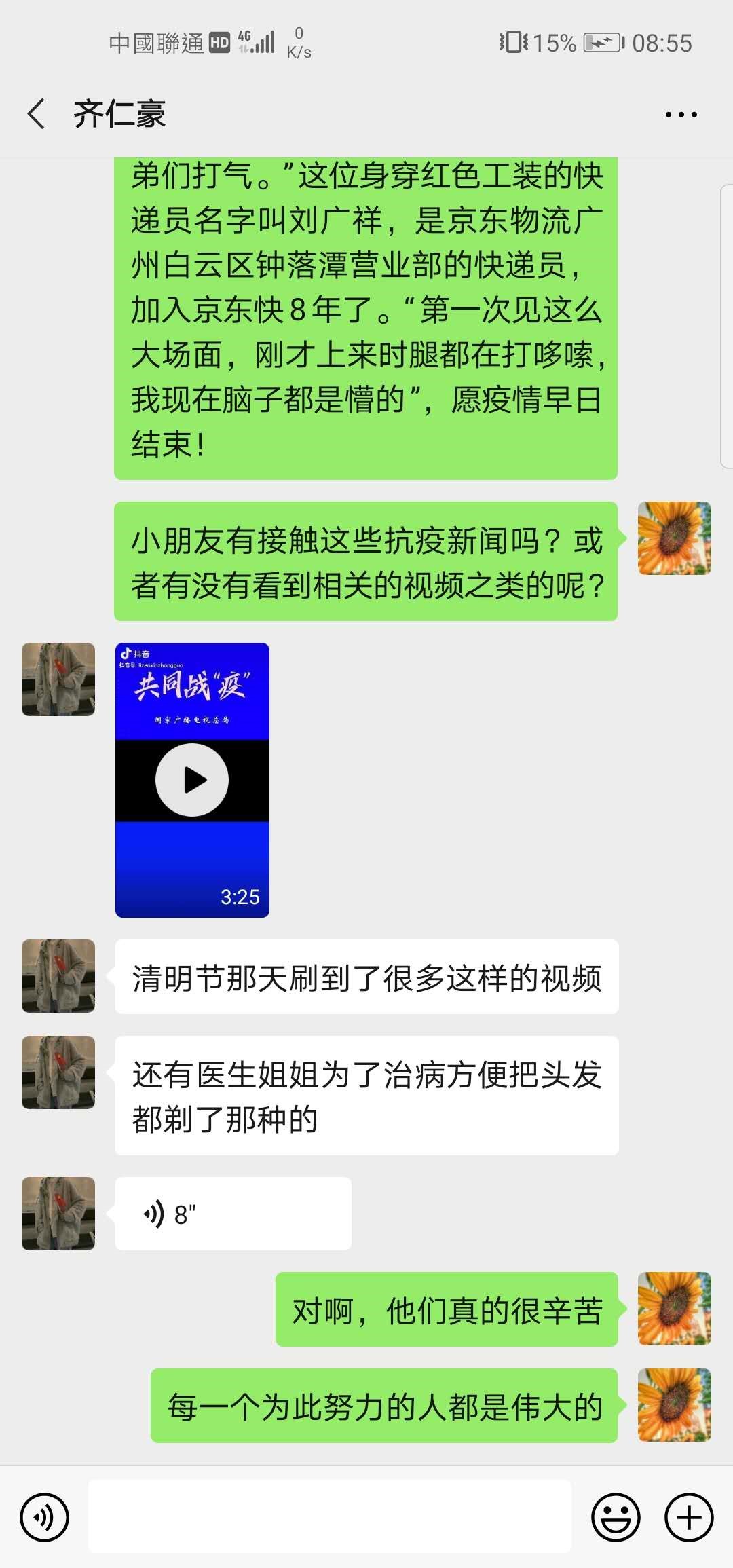
Task: Tap the message text field
Action: pyautogui.click(x=330, y=1517)
